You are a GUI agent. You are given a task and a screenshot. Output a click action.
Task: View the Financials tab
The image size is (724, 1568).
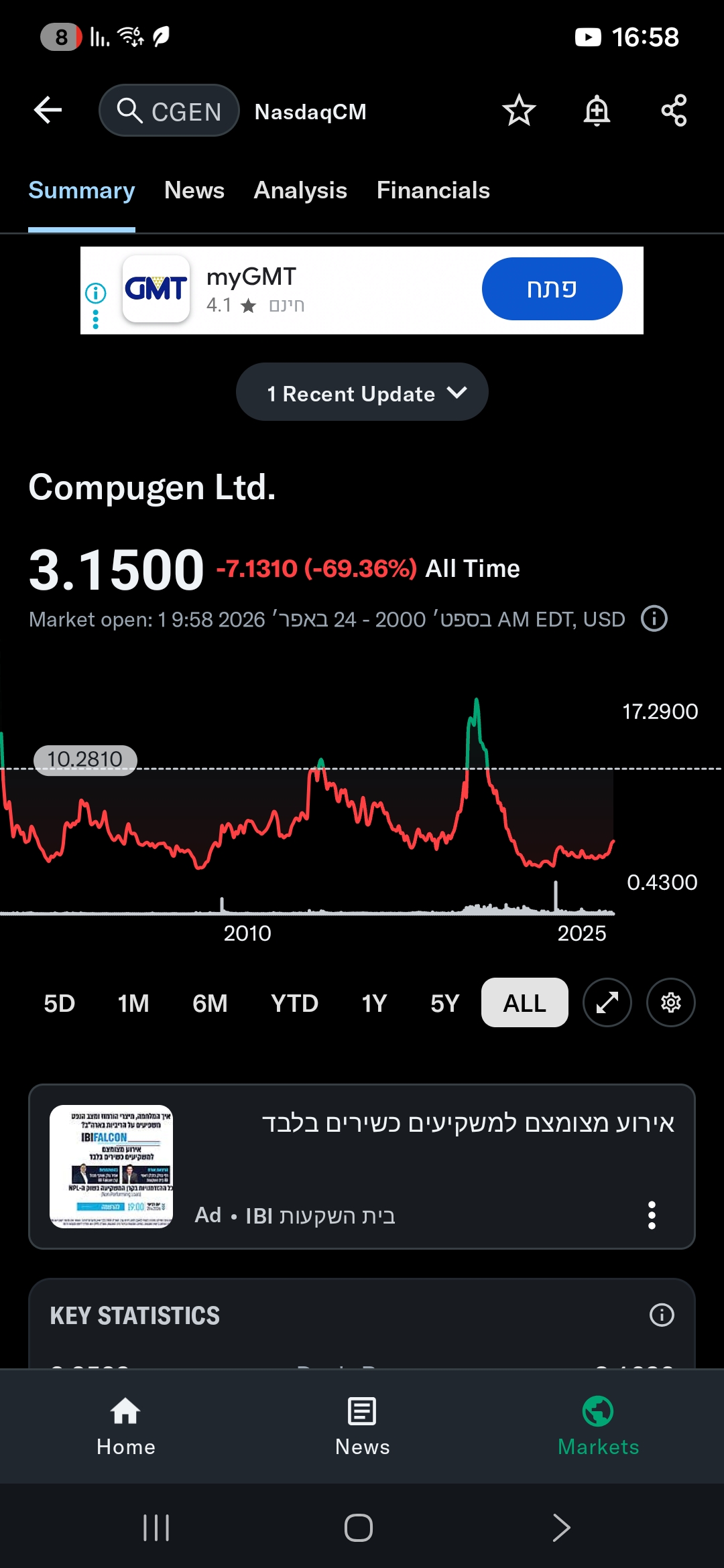click(433, 190)
